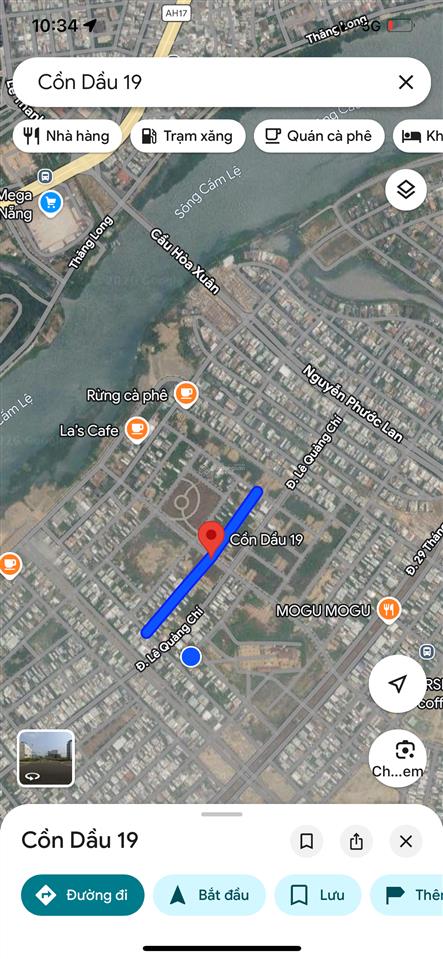The height and width of the screenshot is (959, 443).
Task: Tap the Rừng cà phê marker
Action: (186, 395)
